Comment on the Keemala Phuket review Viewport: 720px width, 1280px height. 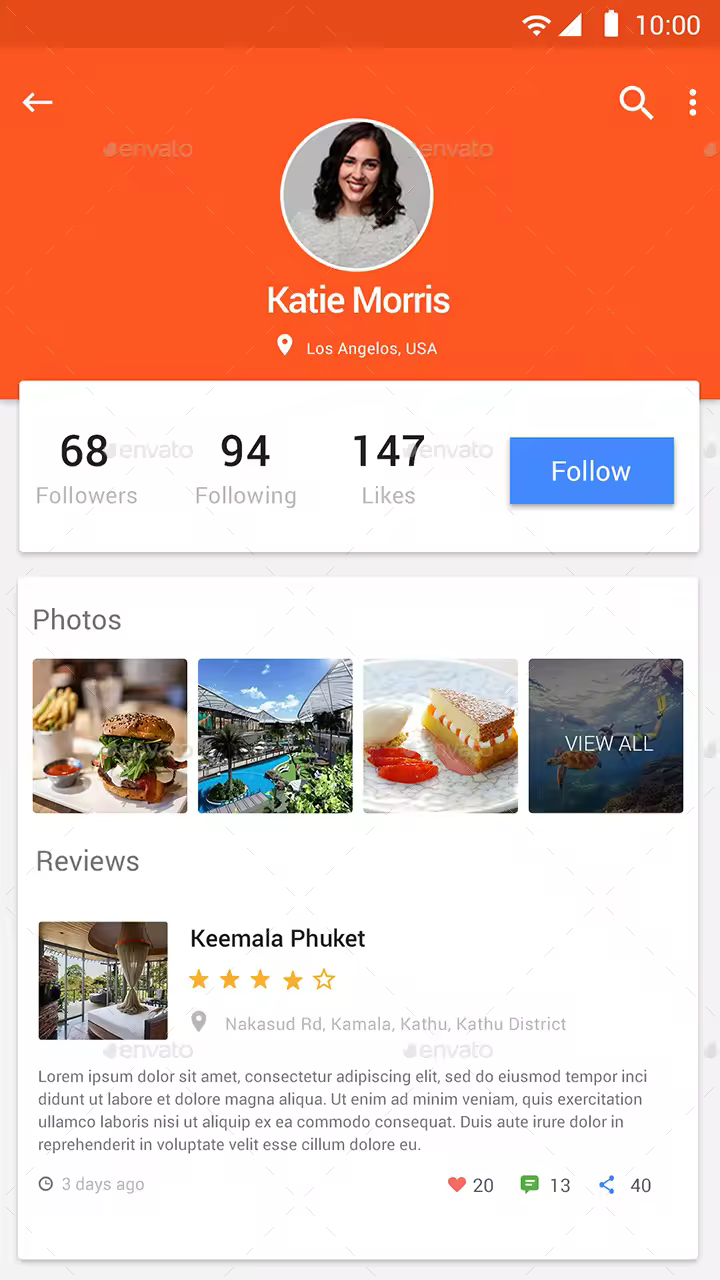tap(530, 1185)
